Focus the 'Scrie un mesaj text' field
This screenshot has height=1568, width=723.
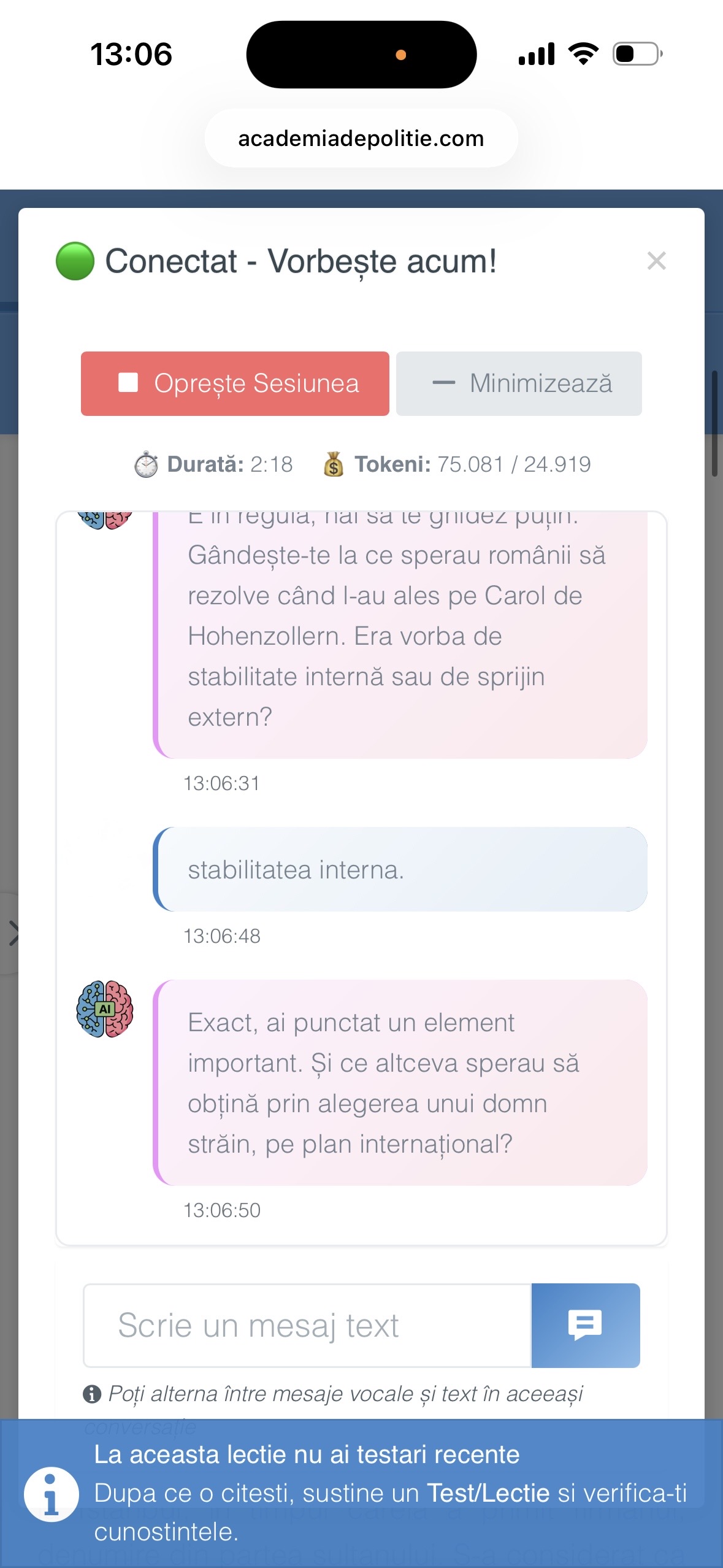[307, 1325]
